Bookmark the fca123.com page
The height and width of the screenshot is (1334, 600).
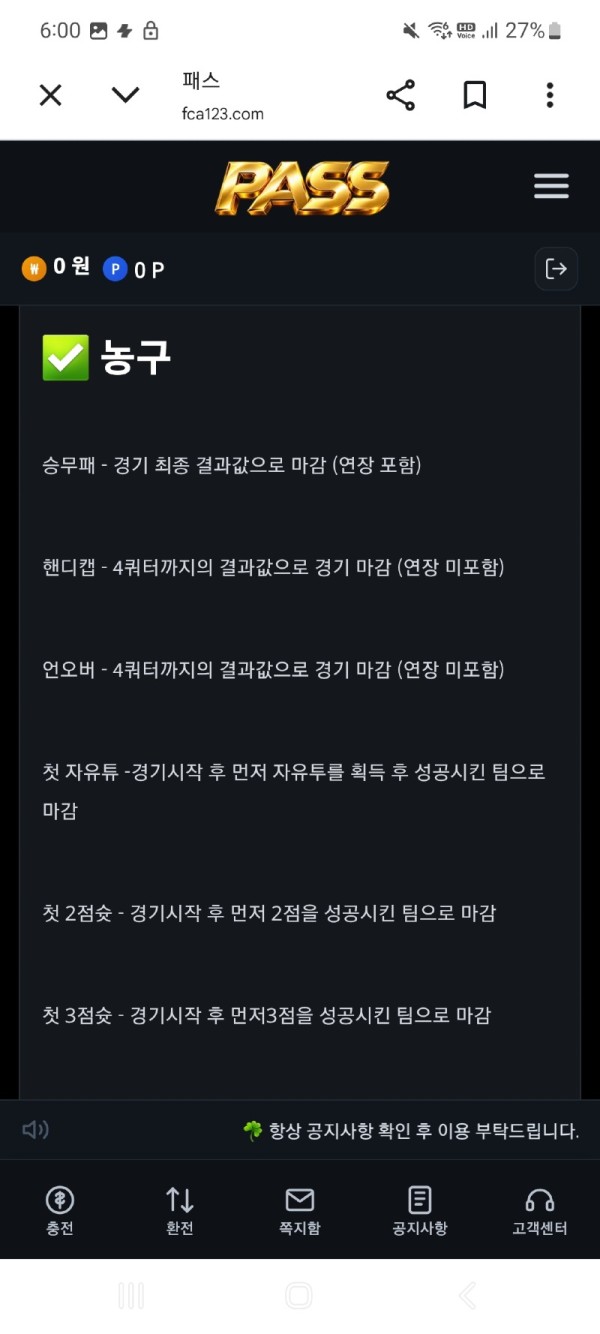coord(475,95)
